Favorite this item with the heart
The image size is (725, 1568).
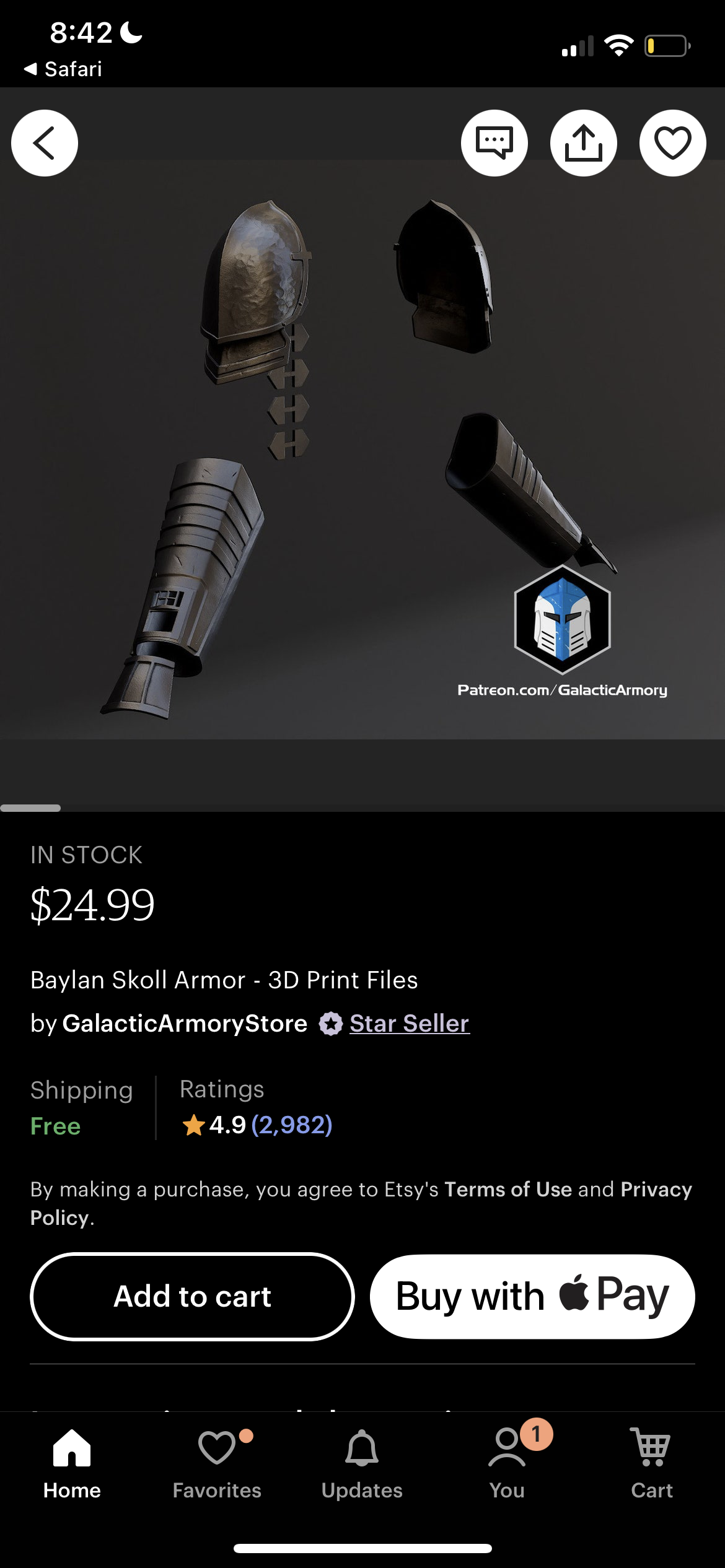(x=672, y=143)
